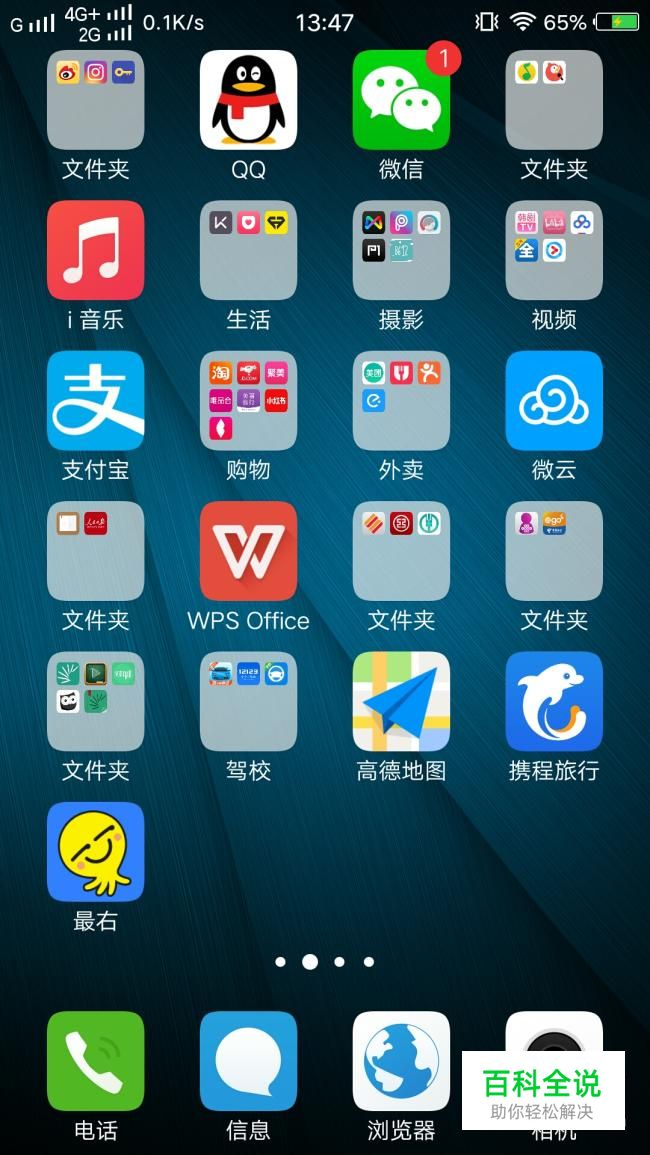Launch the 微云 app
Screen dimensions: 650x1155
point(554,400)
